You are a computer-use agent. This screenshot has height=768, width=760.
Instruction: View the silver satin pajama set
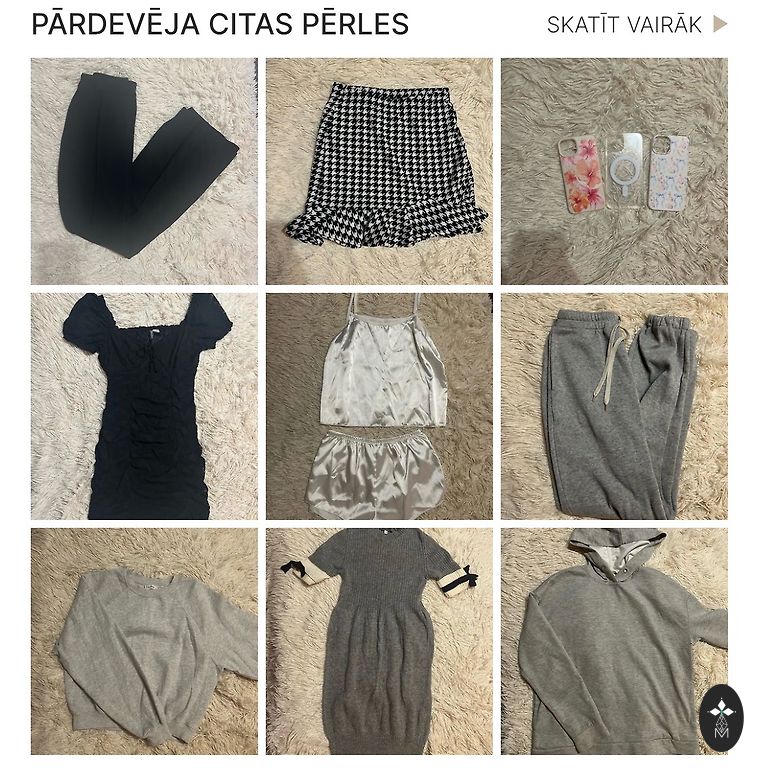click(x=379, y=406)
